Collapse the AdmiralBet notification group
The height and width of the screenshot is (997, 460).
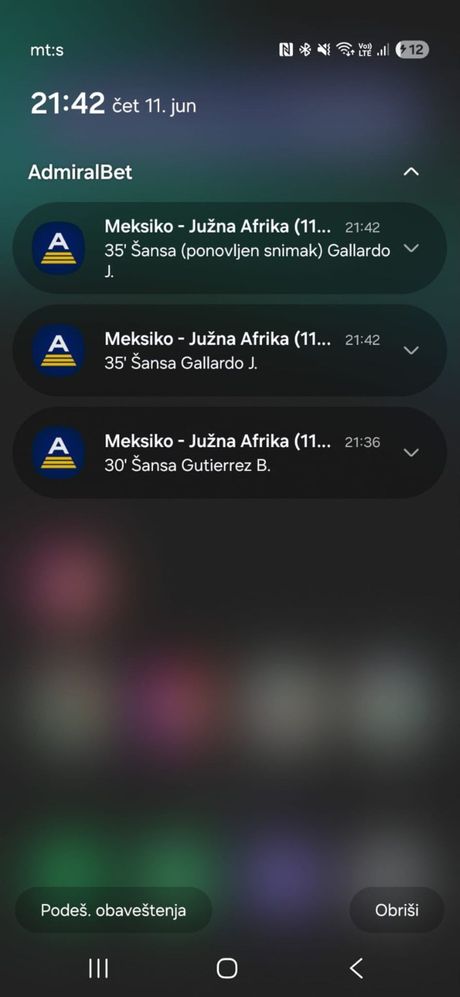point(412,172)
